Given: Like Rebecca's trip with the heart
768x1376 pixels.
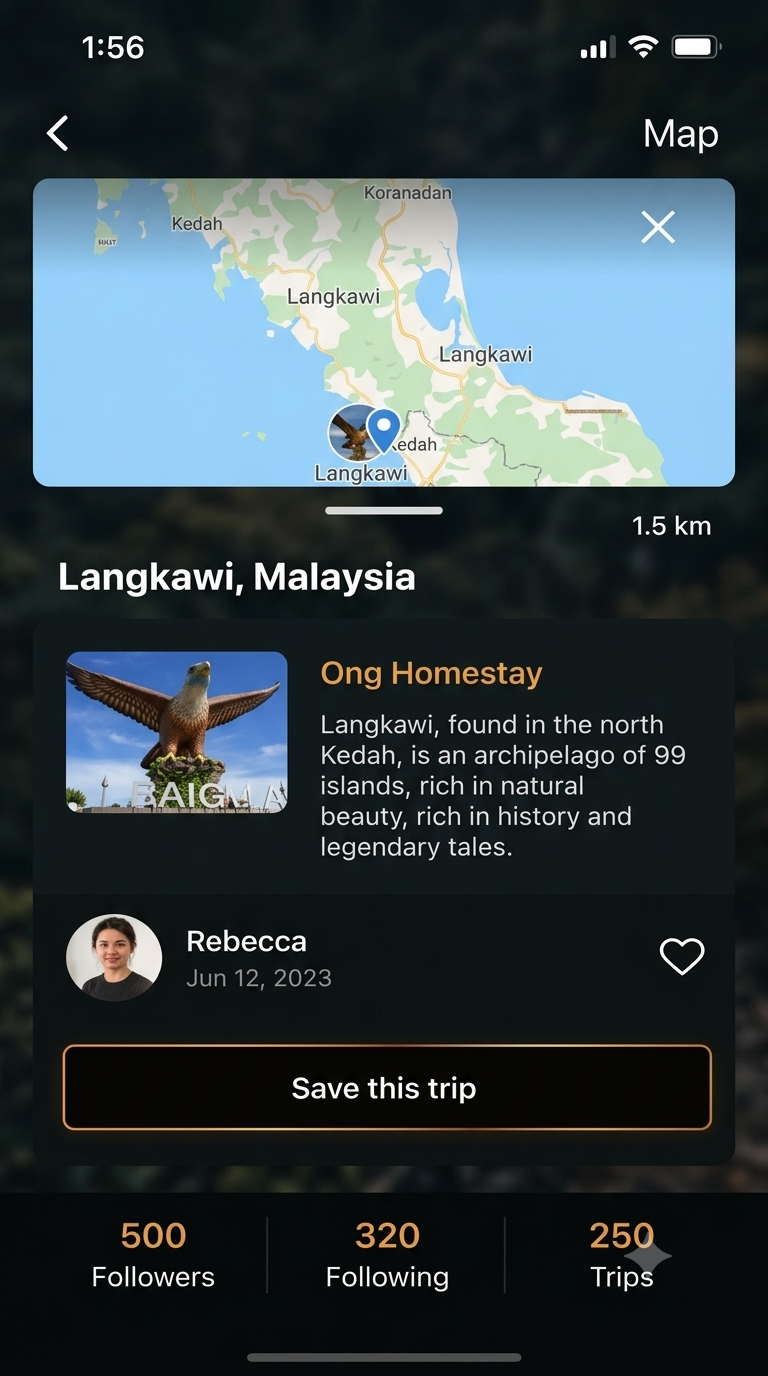Looking at the screenshot, I should point(682,957).
